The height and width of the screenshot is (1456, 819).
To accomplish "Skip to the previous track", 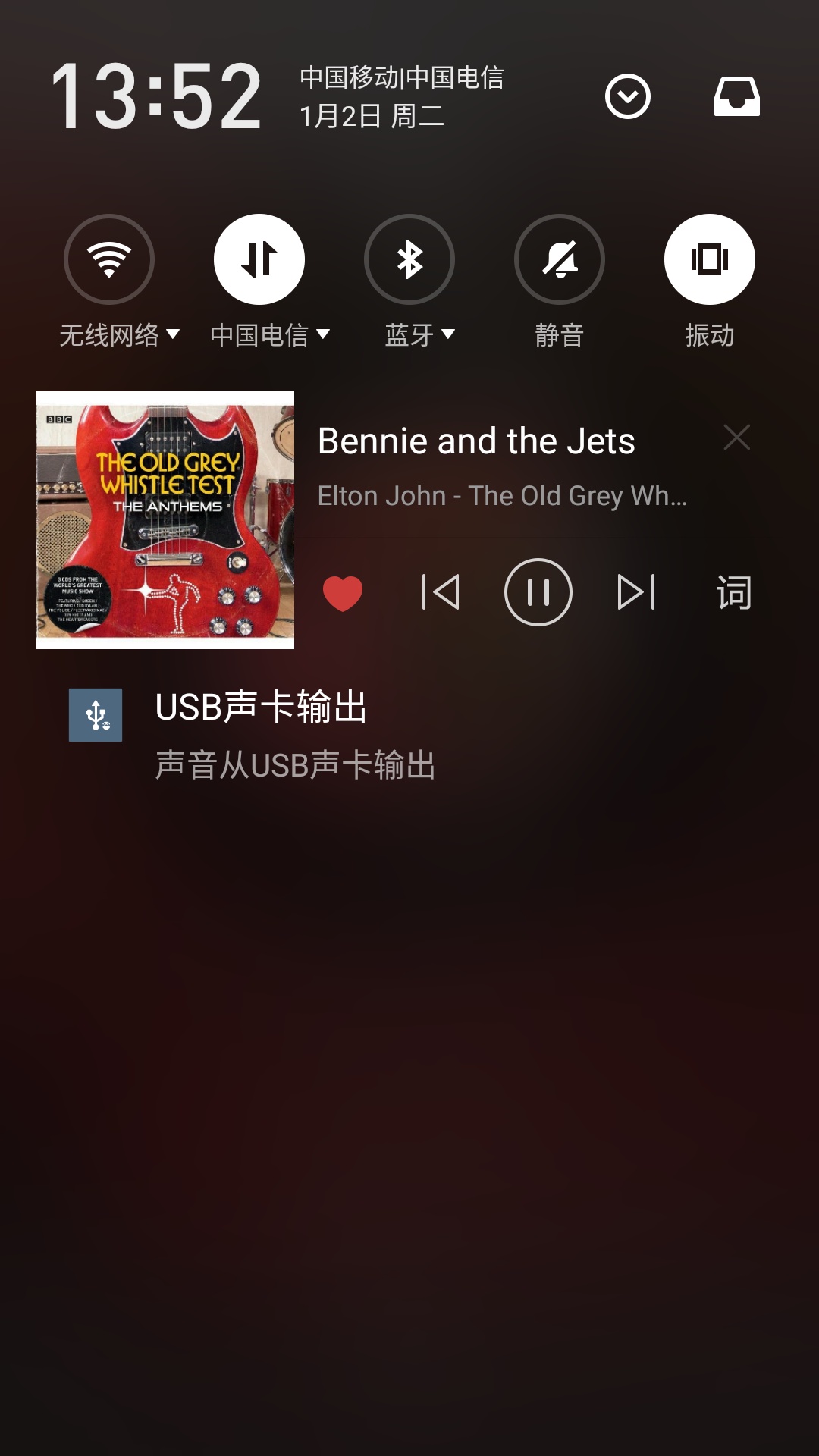I will pos(441,592).
